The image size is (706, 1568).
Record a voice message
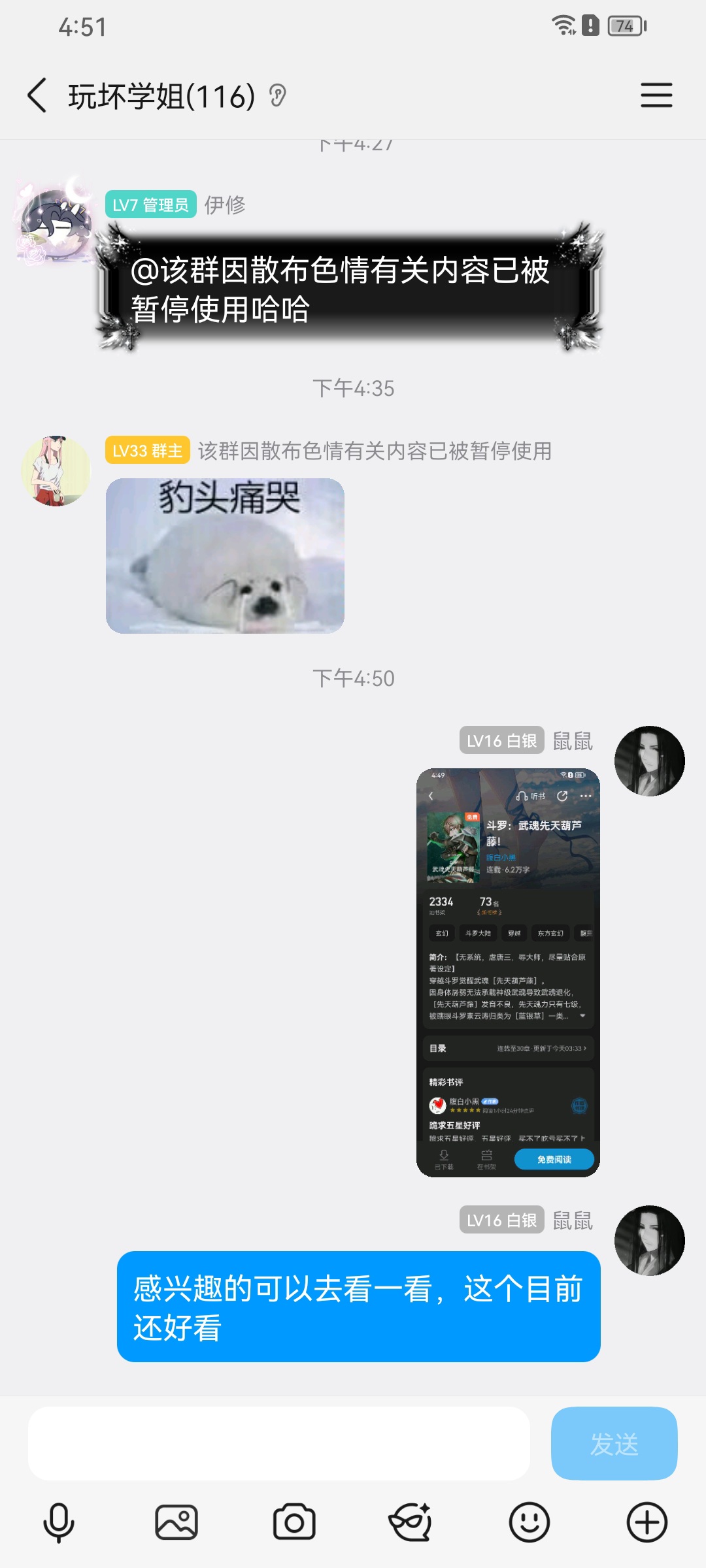pyautogui.click(x=59, y=1522)
